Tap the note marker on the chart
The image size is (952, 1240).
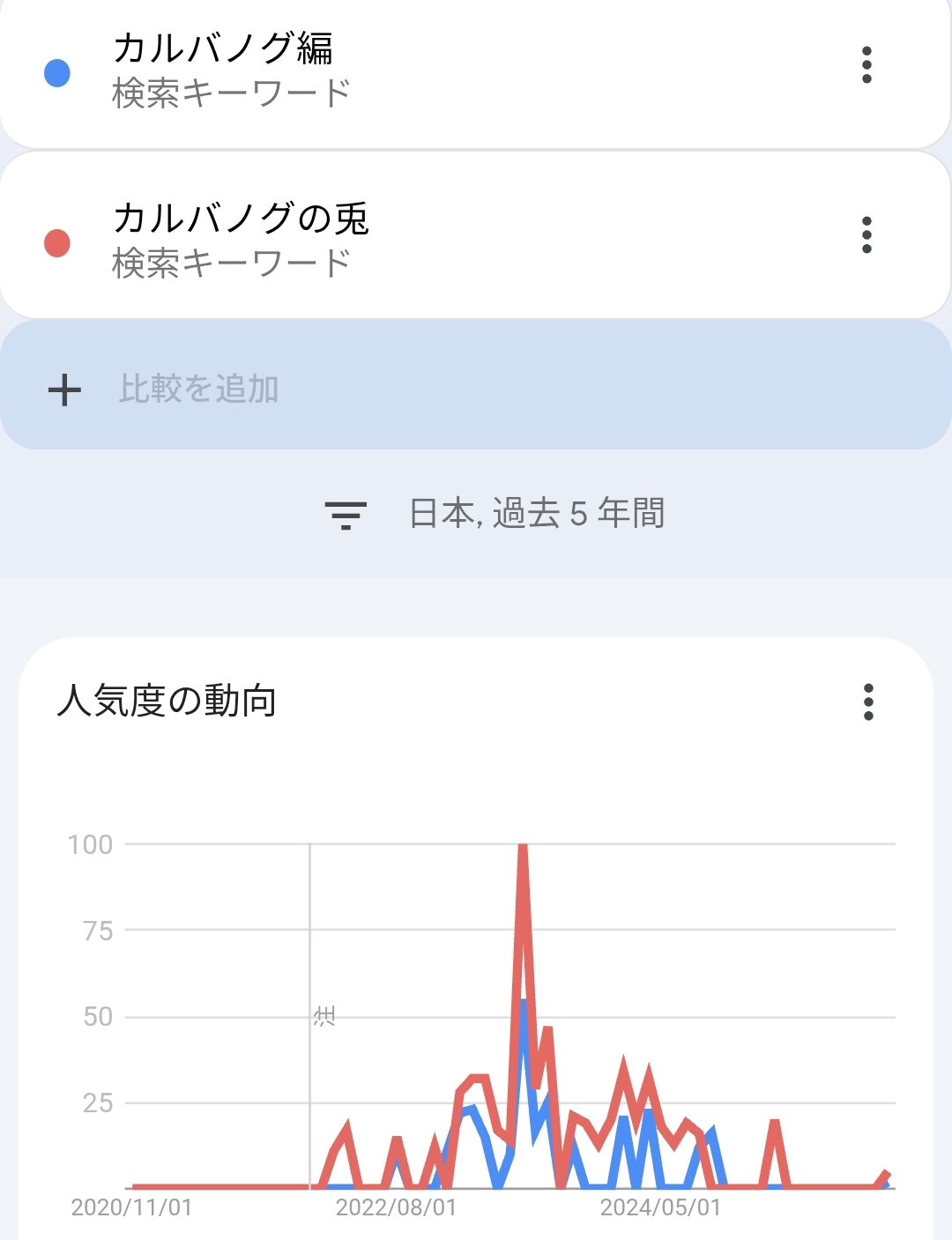click(x=324, y=1016)
